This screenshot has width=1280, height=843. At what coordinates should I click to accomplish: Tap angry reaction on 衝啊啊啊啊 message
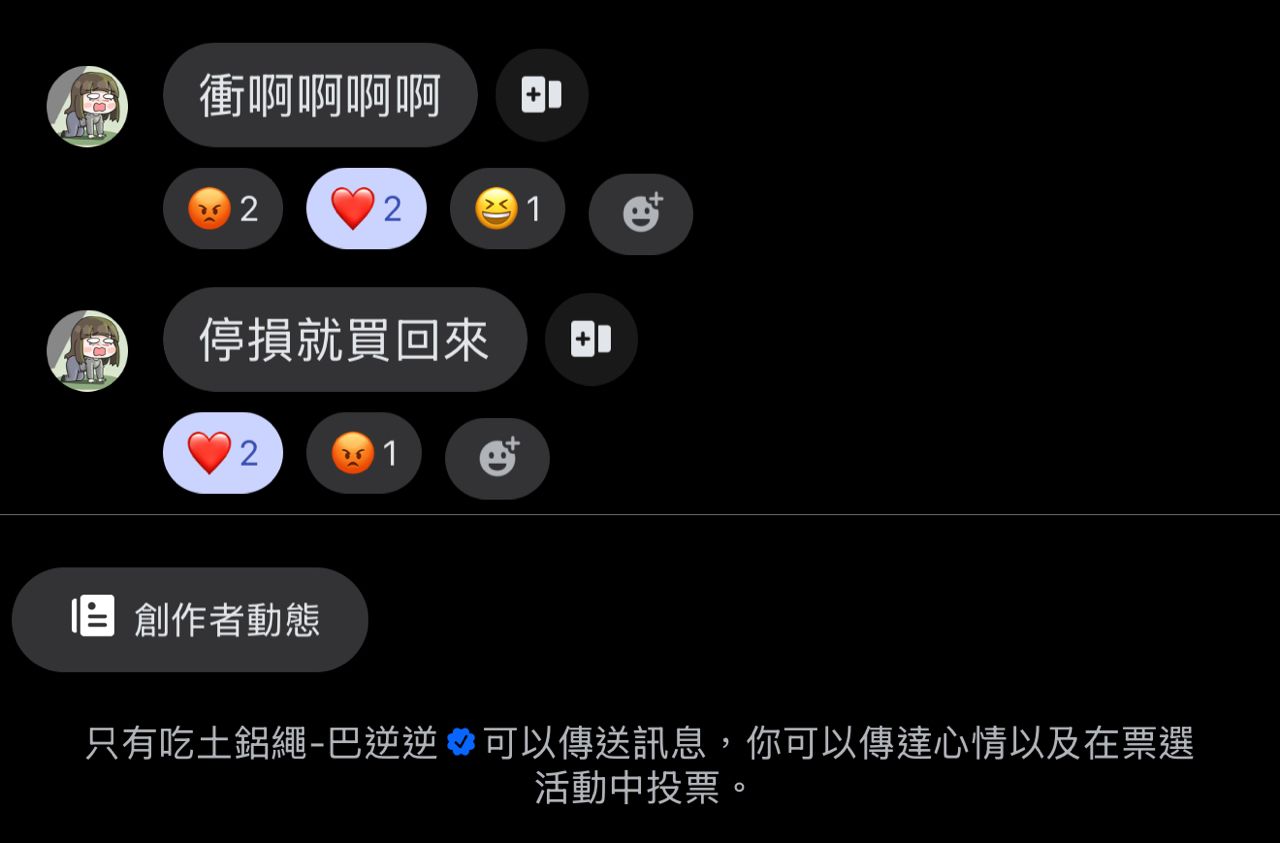coord(223,209)
